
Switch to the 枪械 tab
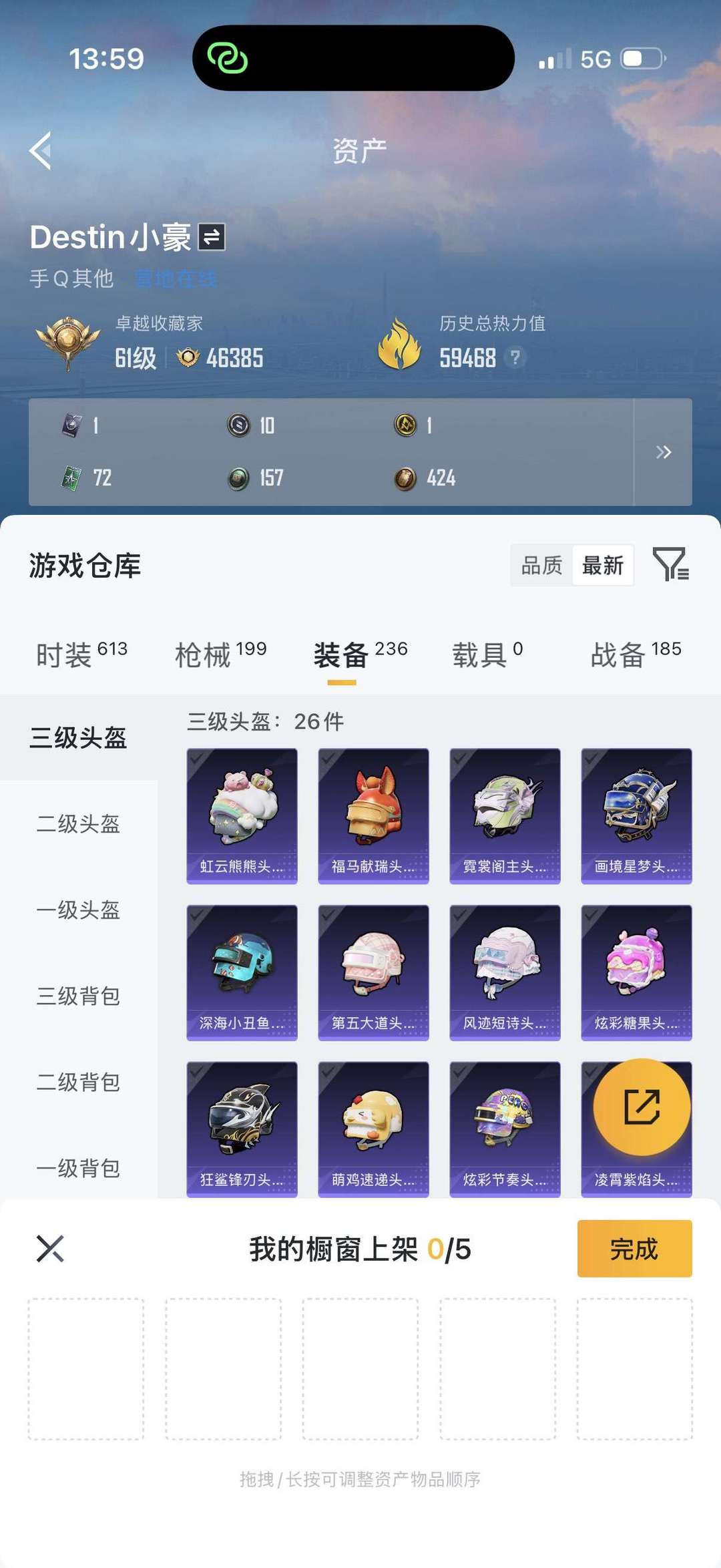tap(220, 654)
